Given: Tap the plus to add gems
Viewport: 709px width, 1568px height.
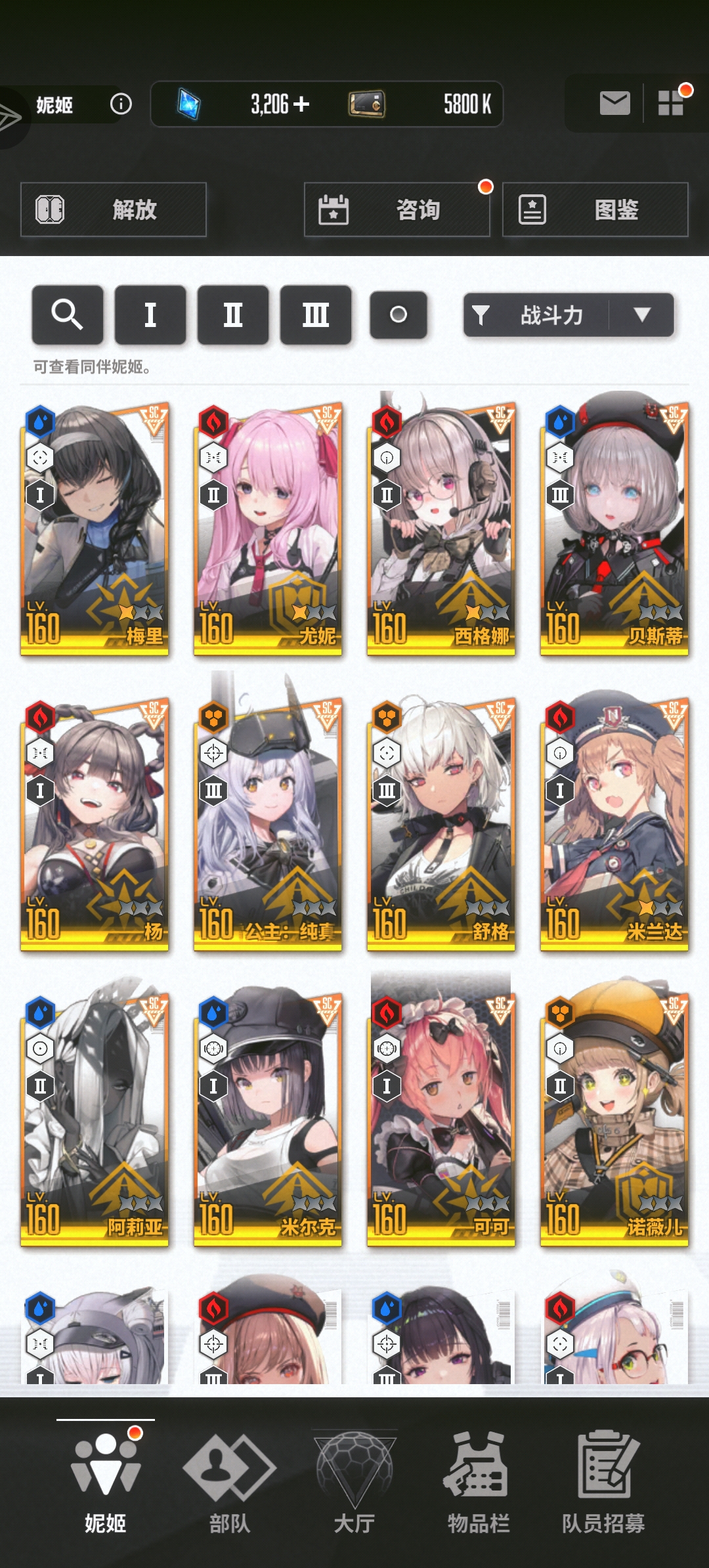Looking at the screenshot, I should tap(301, 104).
